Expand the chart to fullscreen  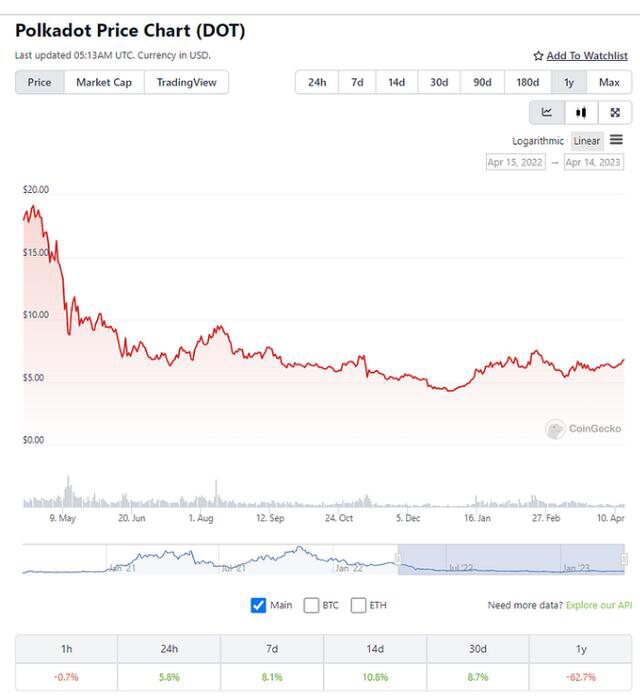click(x=615, y=112)
